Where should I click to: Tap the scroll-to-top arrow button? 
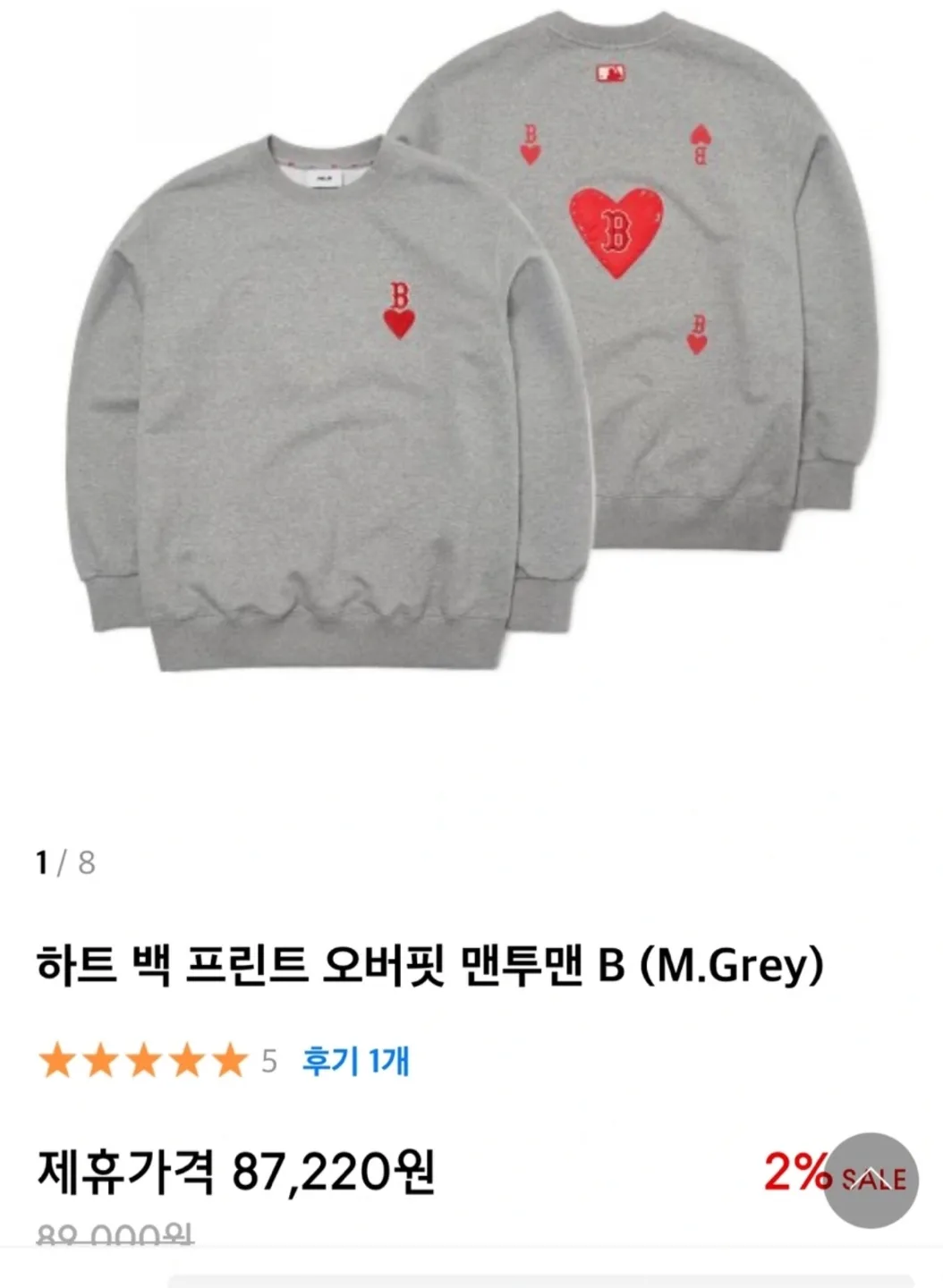pos(871,1181)
